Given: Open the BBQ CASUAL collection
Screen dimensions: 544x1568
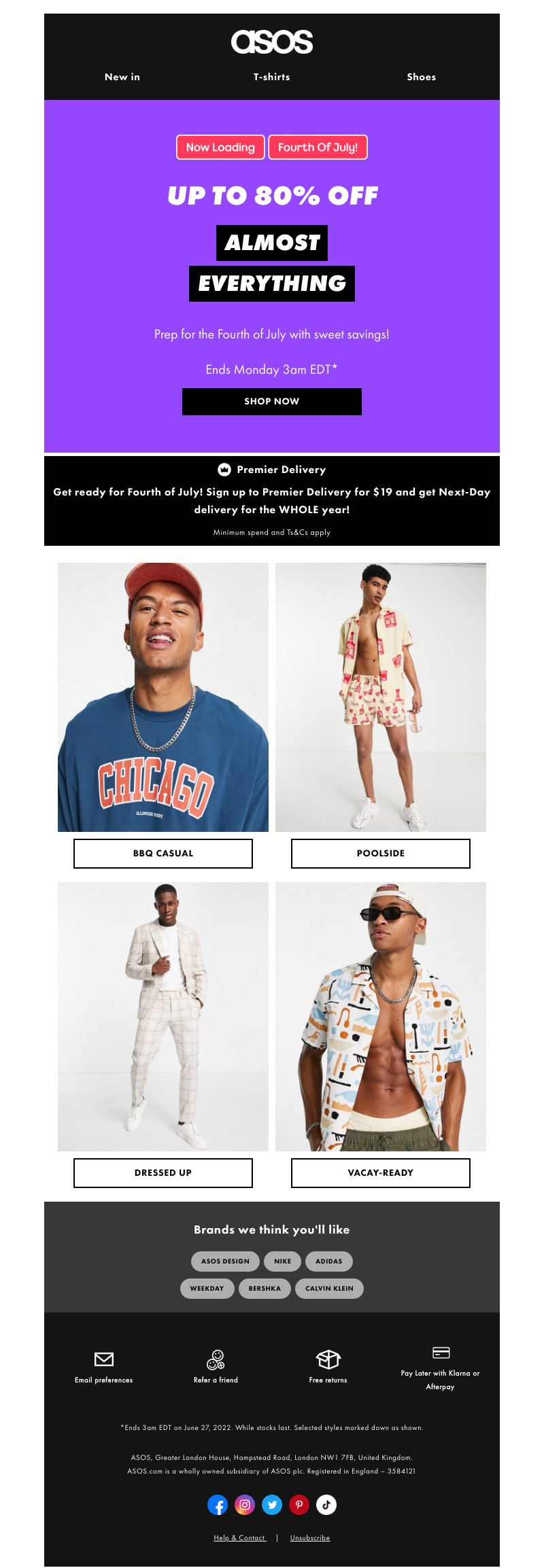Looking at the screenshot, I should pos(163,853).
